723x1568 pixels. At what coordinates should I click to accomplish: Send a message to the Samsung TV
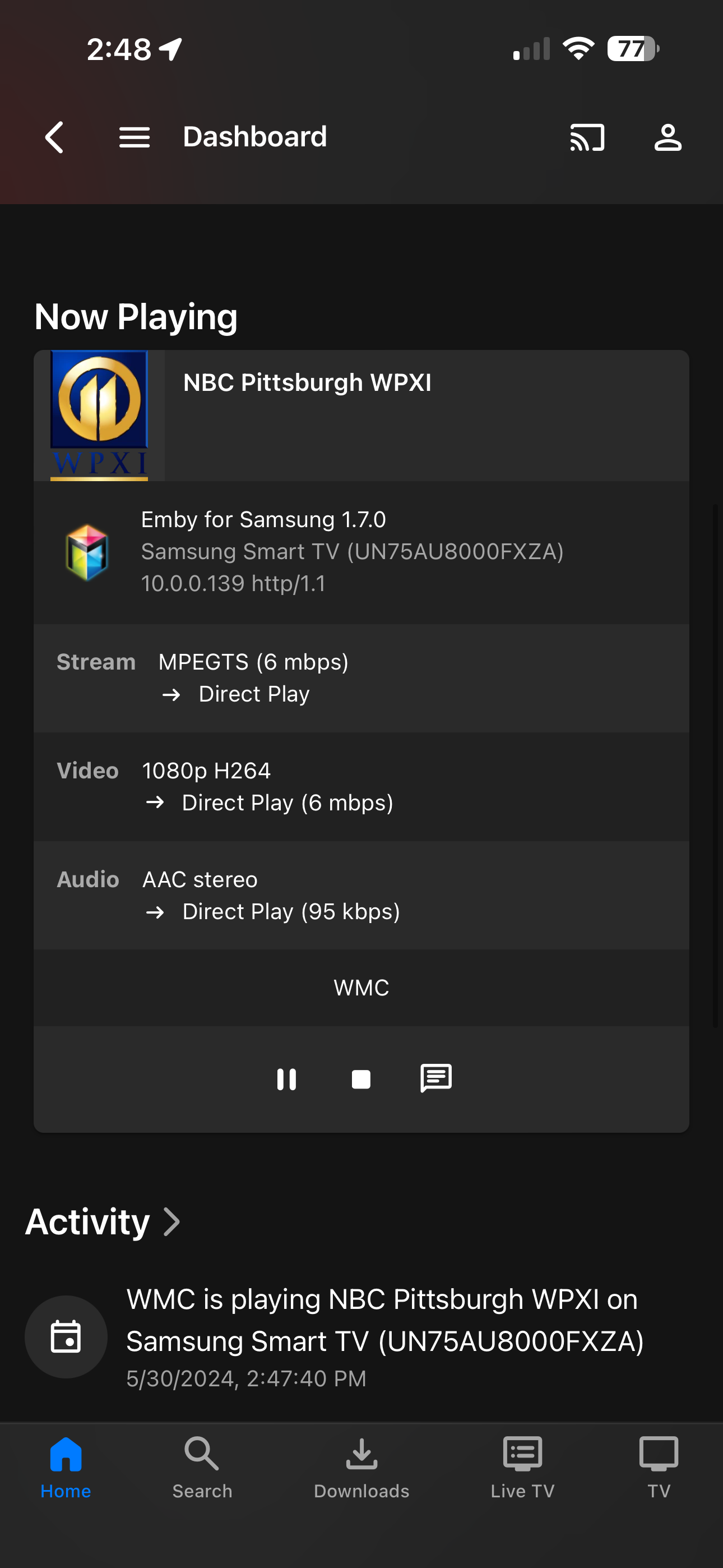(x=435, y=1079)
